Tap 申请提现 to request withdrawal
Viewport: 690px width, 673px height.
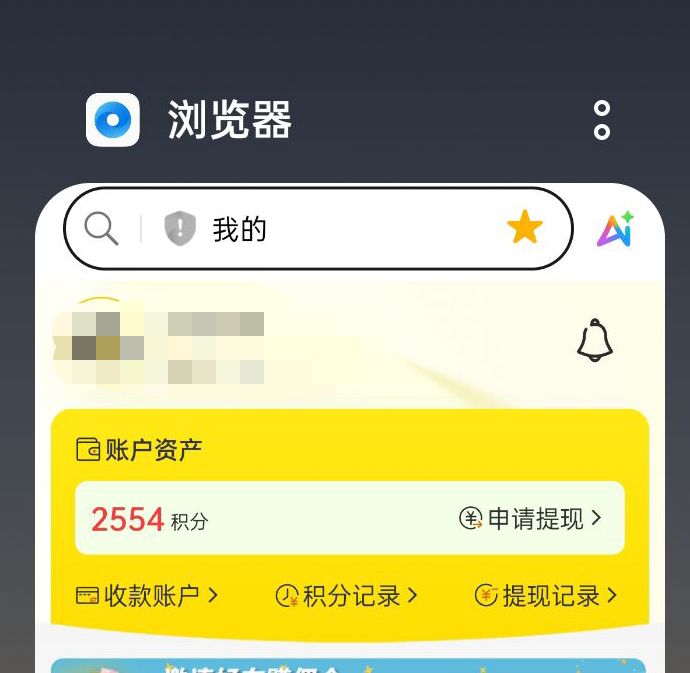531,518
